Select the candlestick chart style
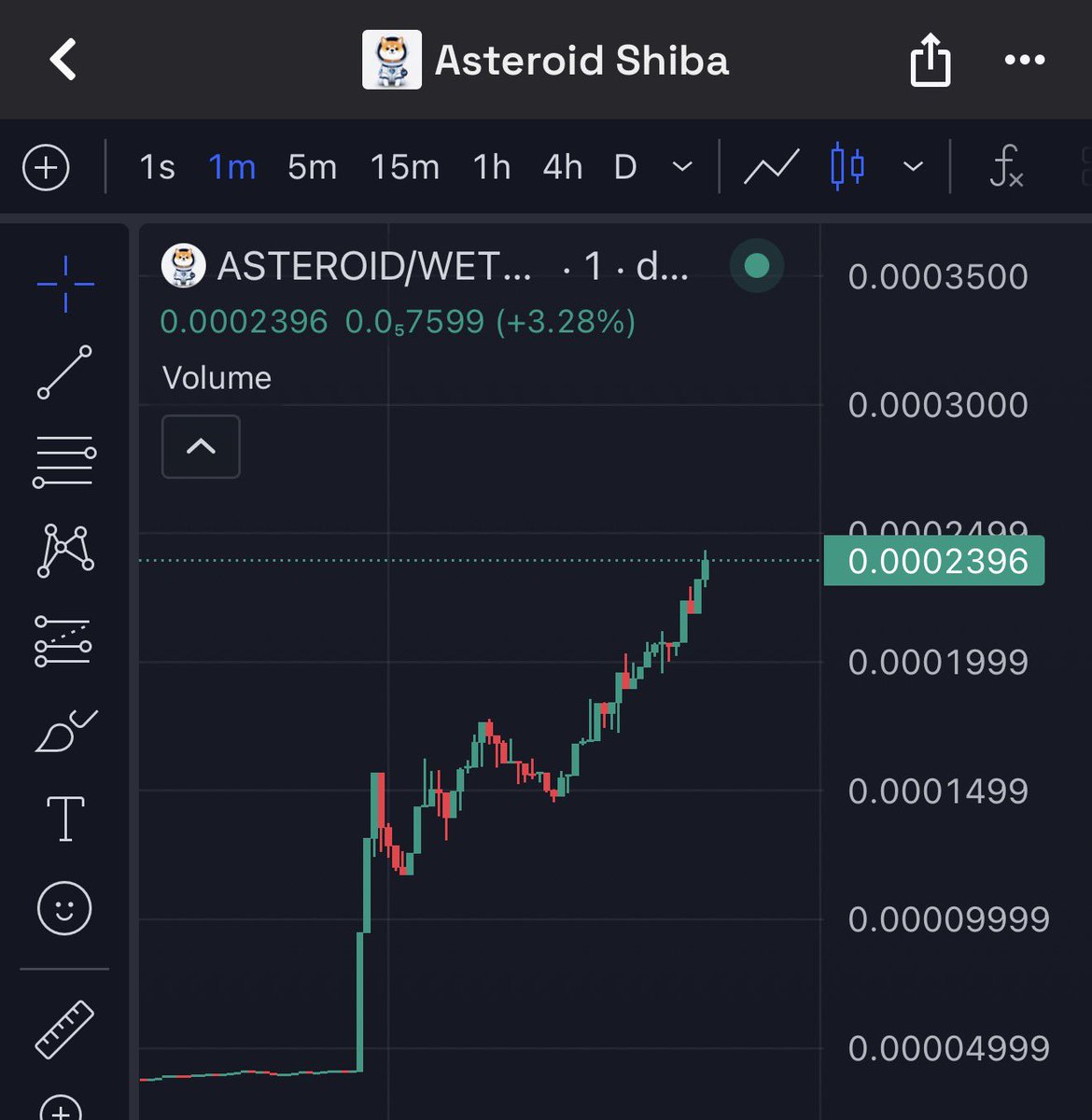This screenshot has height=1120, width=1092. tap(847, 168)
